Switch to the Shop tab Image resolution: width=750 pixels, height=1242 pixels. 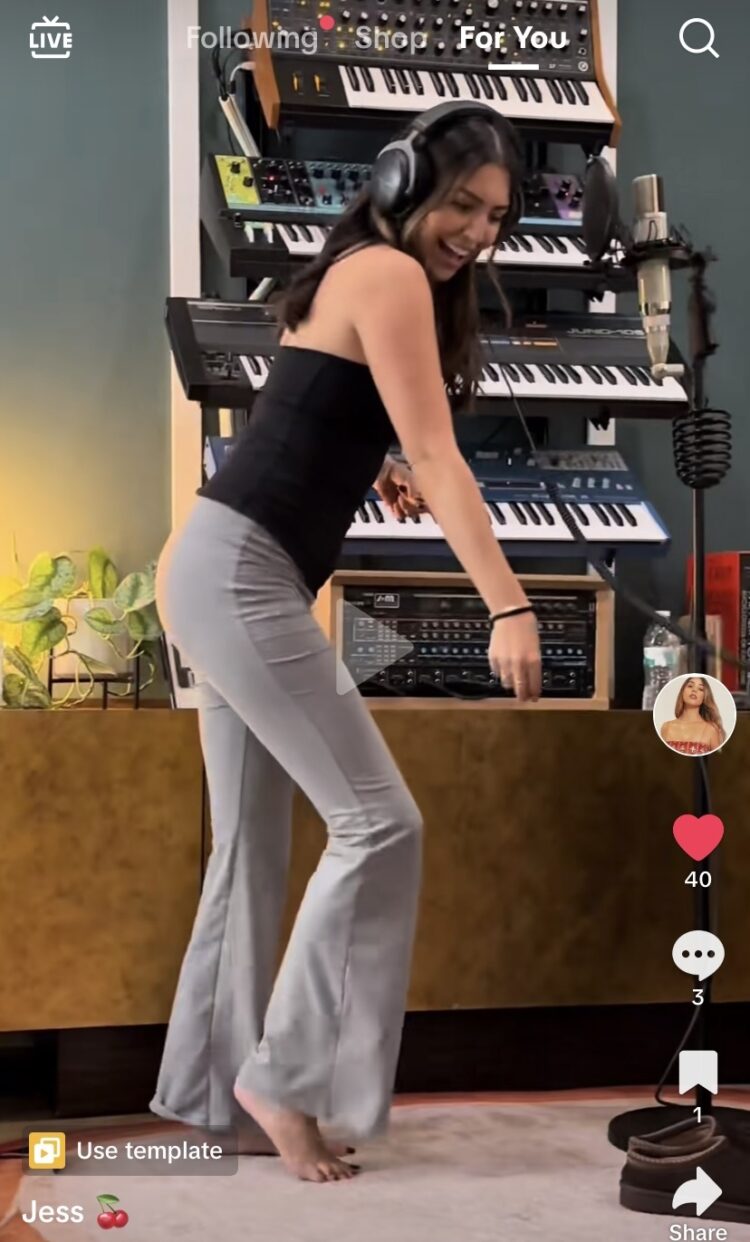[x=390, y=39]
